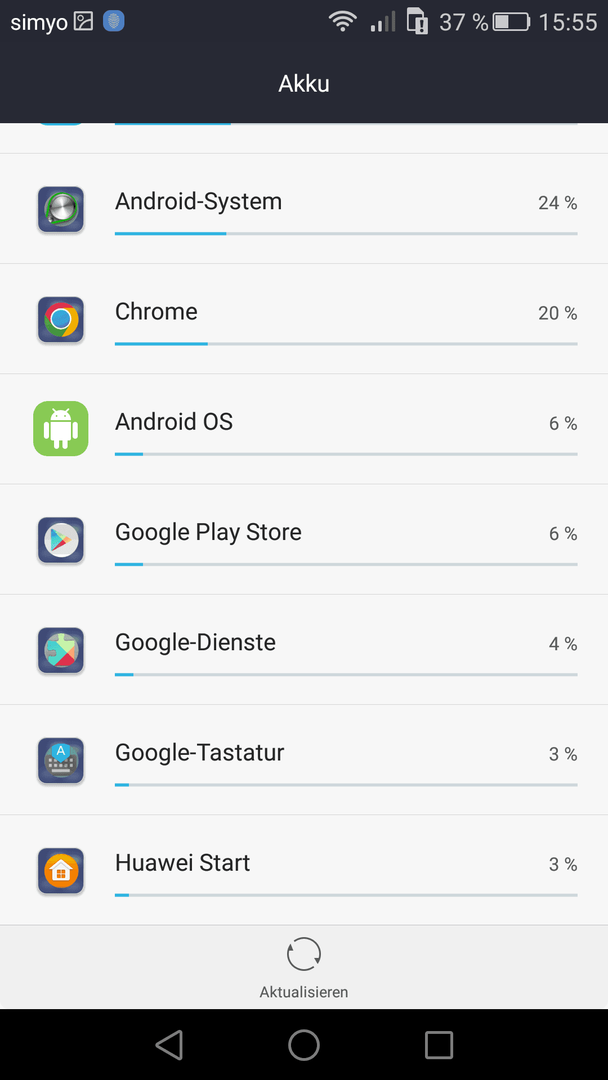Go back with the system back button
Image resolution: width=608 pixels, height=1080 pixels.
click(169, 1044)
